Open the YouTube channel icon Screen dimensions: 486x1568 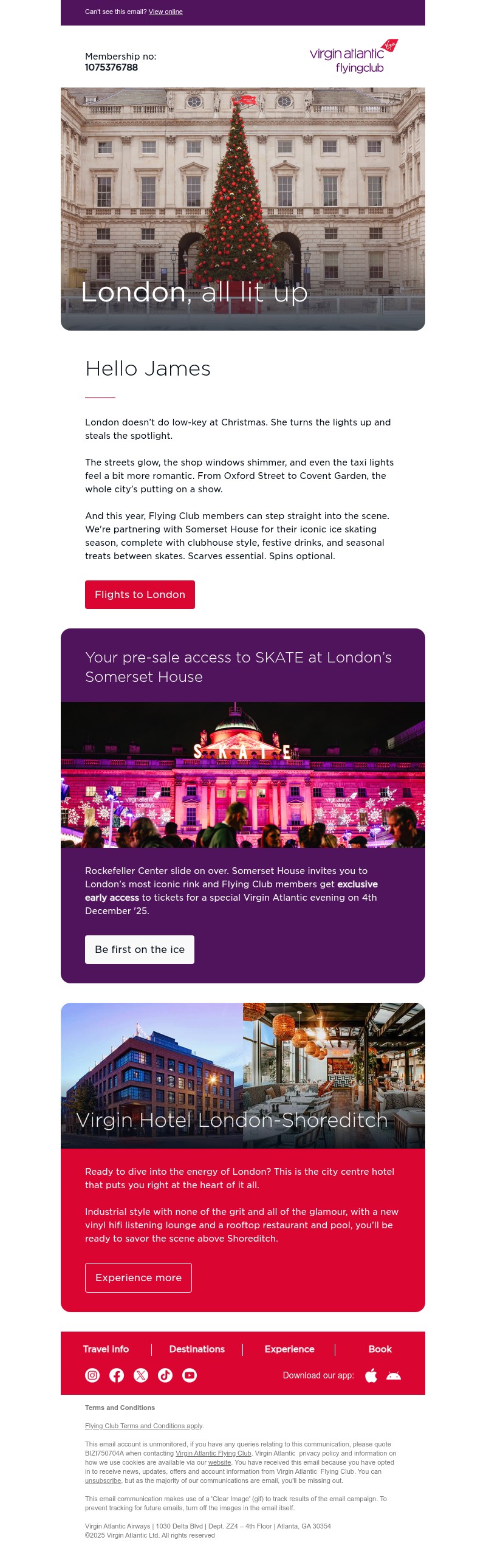tap(190, 1375)
